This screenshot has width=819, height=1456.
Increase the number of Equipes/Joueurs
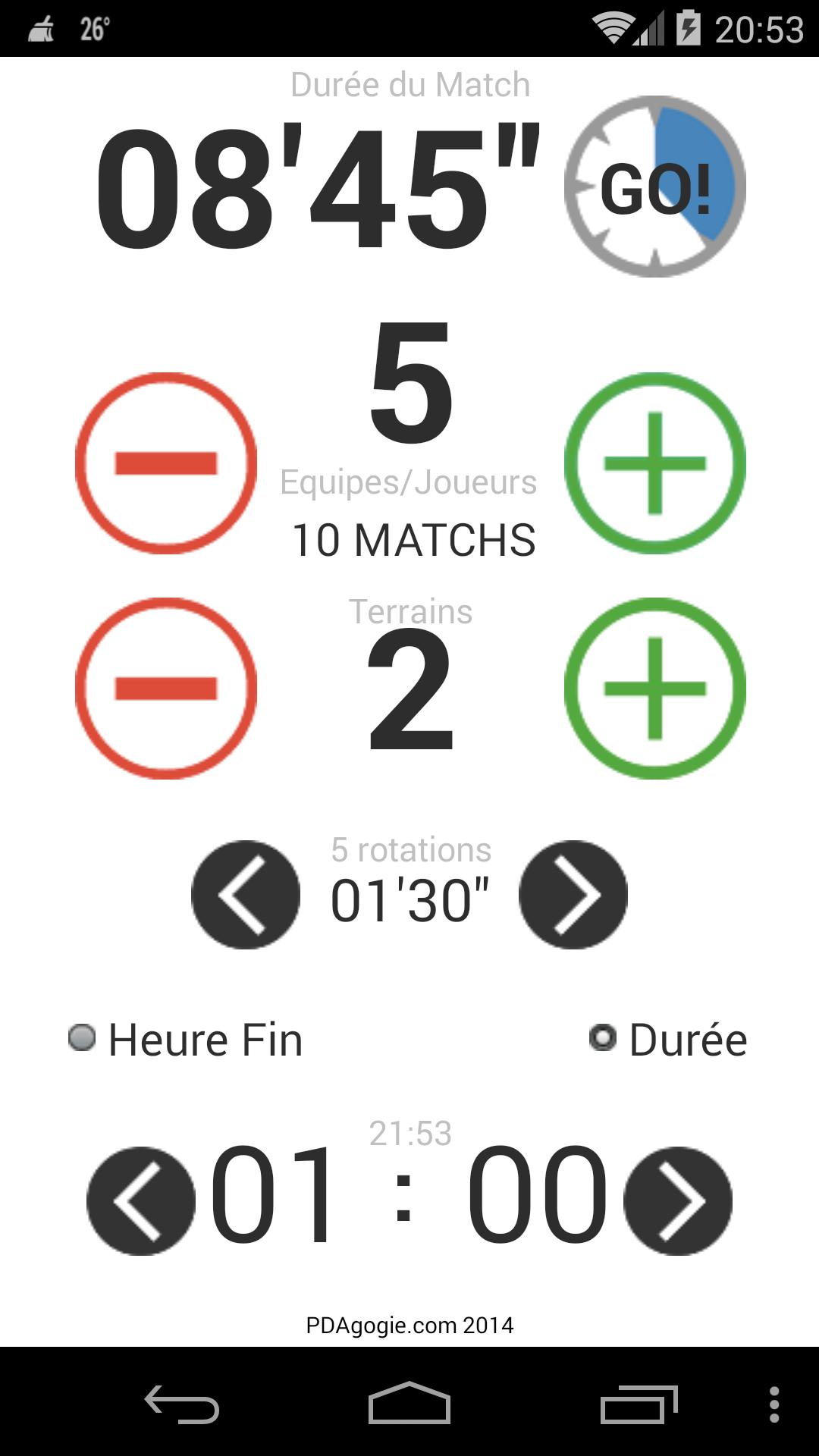655,463
